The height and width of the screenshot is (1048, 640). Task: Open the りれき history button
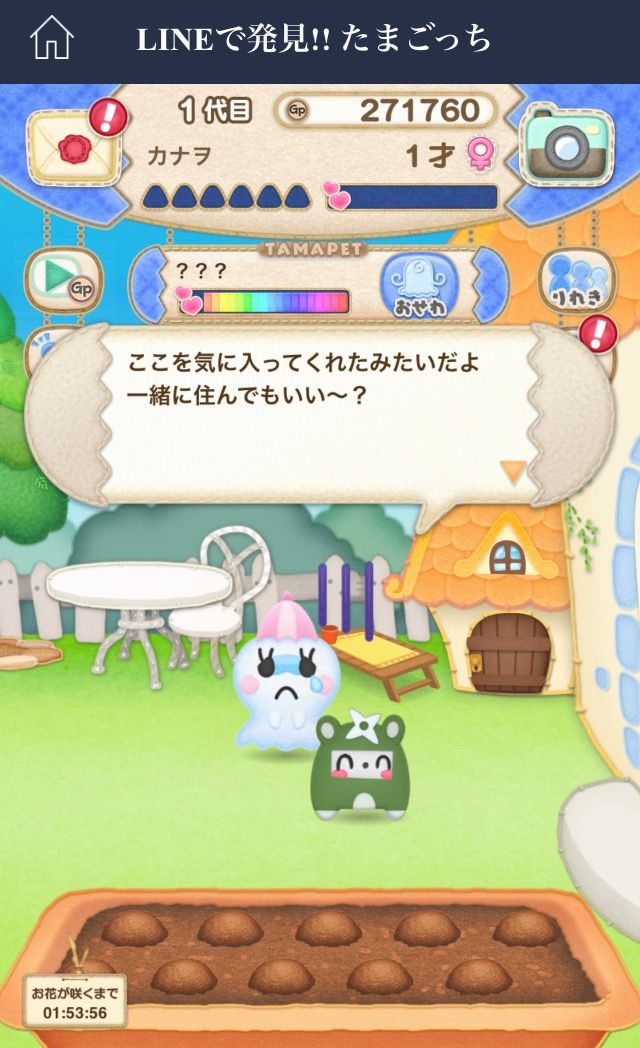[x=577, y=283]
